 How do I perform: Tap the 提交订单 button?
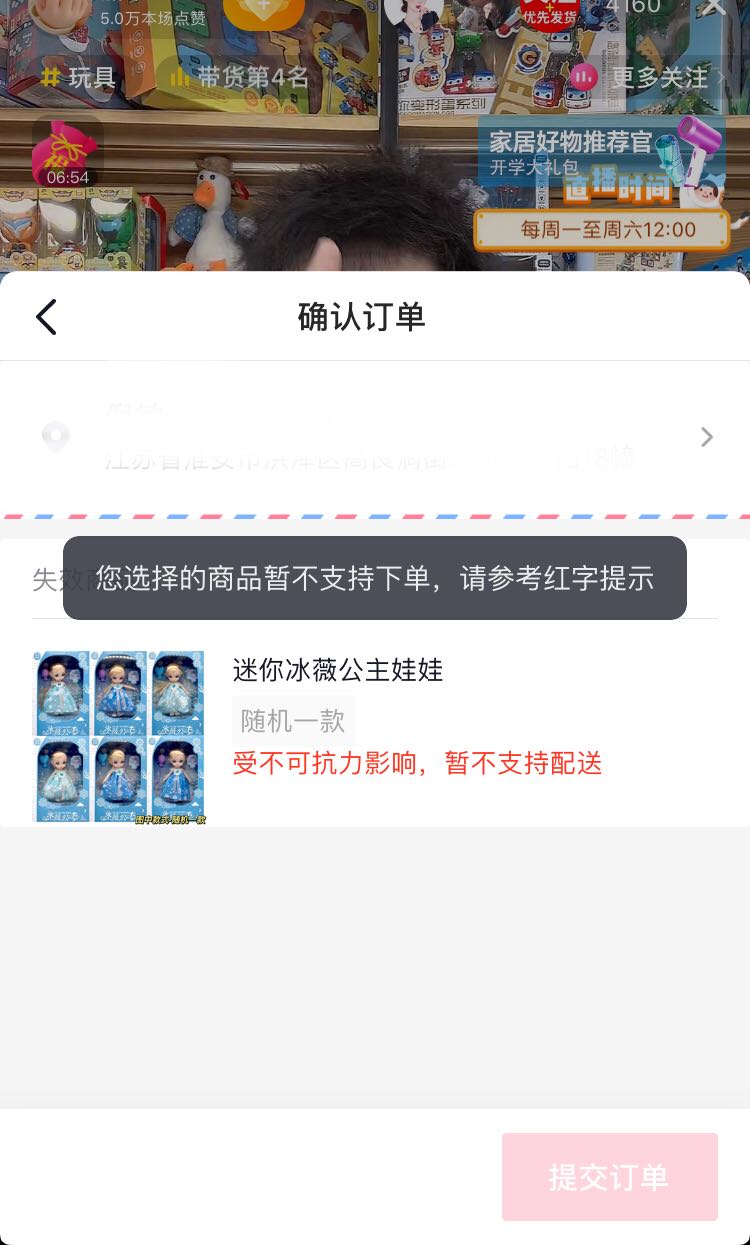point(610,1176)
